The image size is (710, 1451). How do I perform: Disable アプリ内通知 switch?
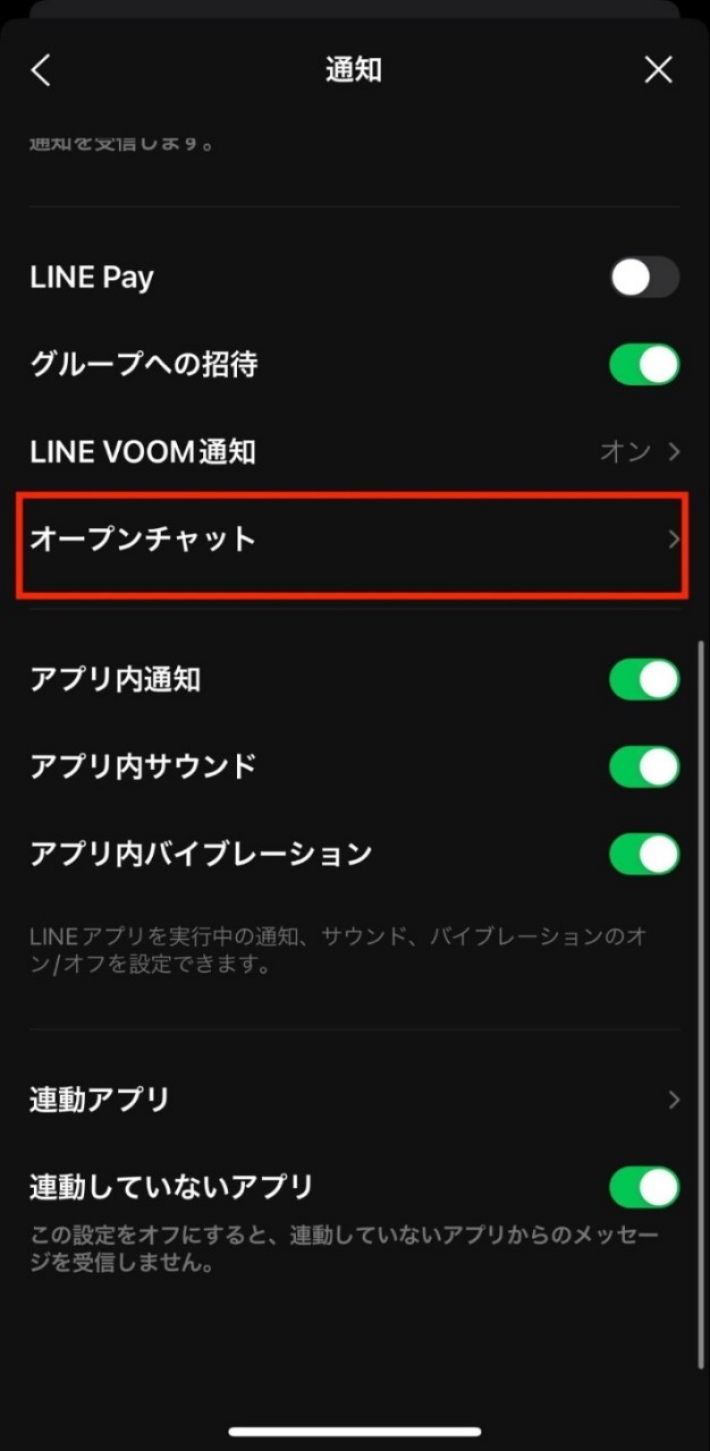tap(644, 680)
